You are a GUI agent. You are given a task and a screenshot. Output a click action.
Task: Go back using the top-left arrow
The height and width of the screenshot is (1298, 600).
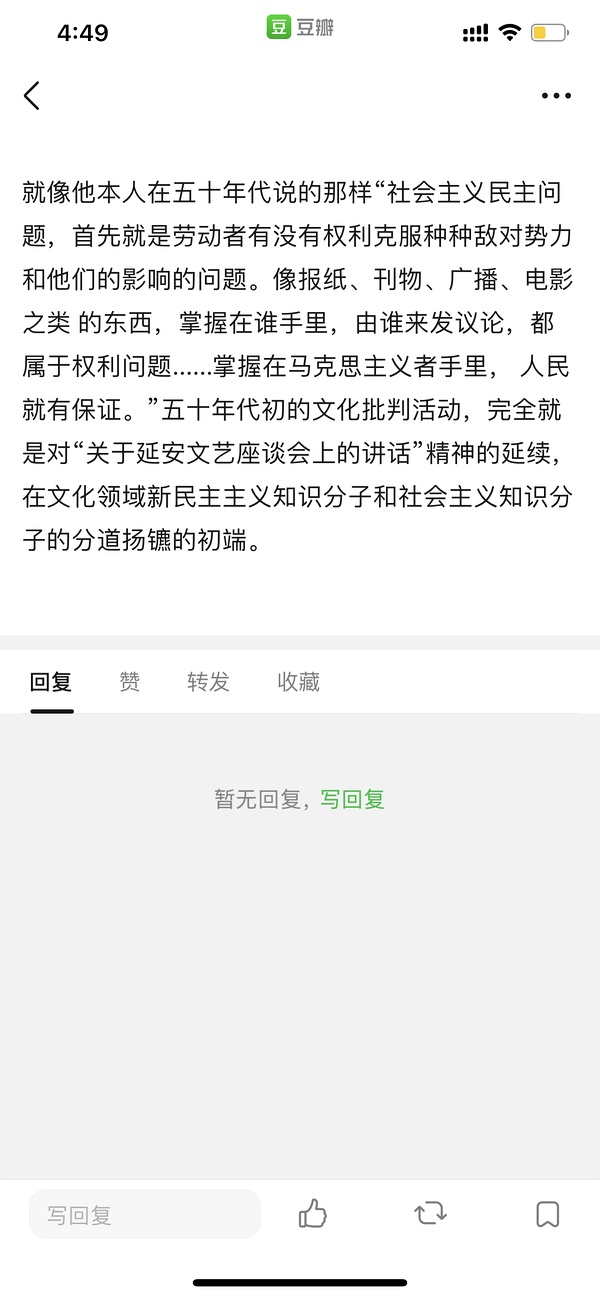[32, 96]
